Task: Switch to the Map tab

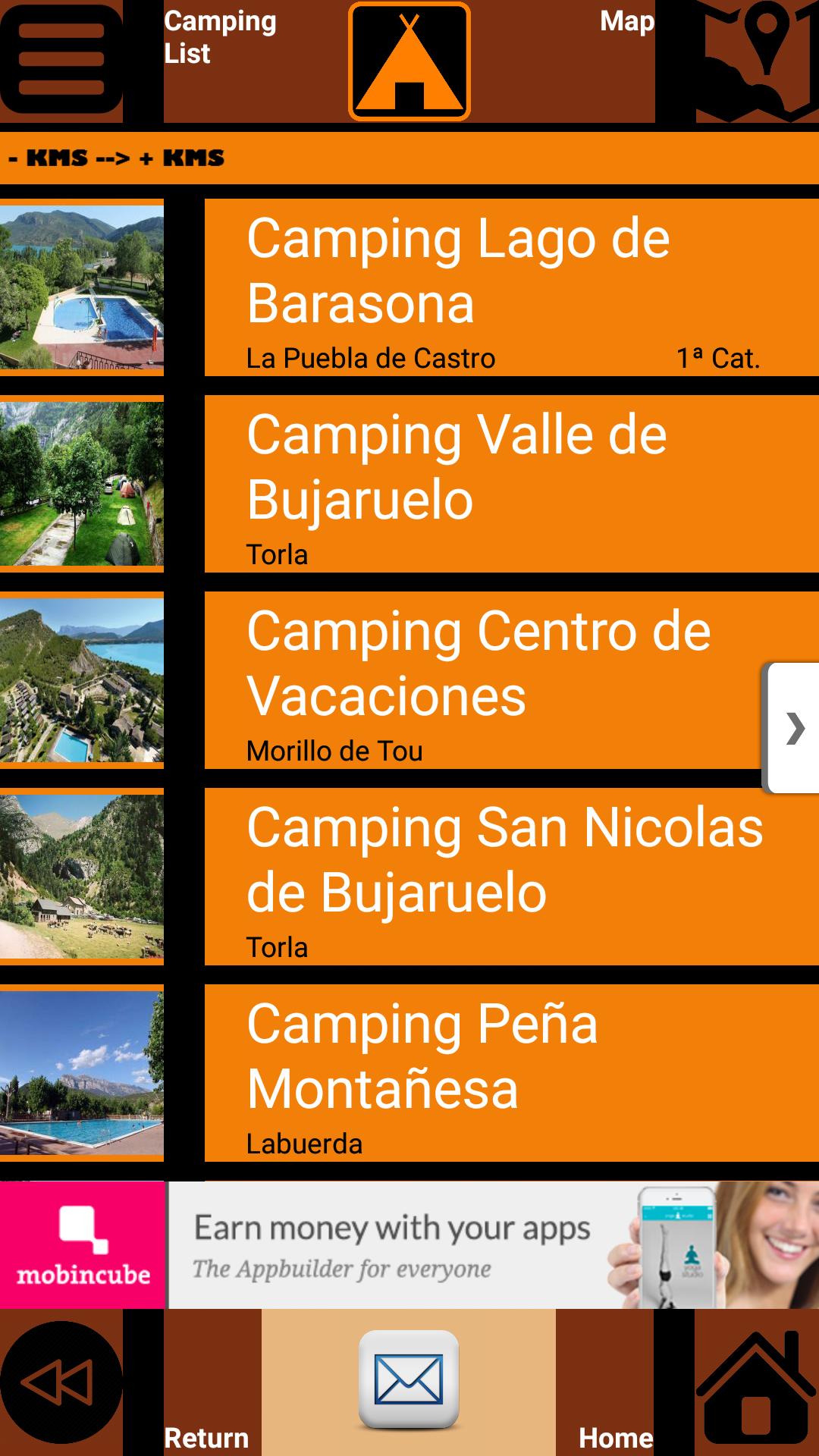Action: [x=626, y=23]
